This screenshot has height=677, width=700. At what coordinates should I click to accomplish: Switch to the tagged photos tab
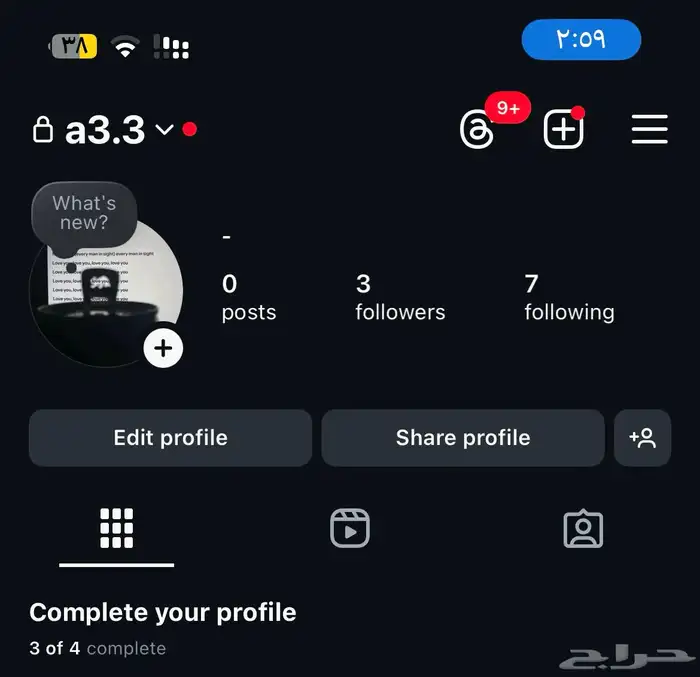[583, 528]
